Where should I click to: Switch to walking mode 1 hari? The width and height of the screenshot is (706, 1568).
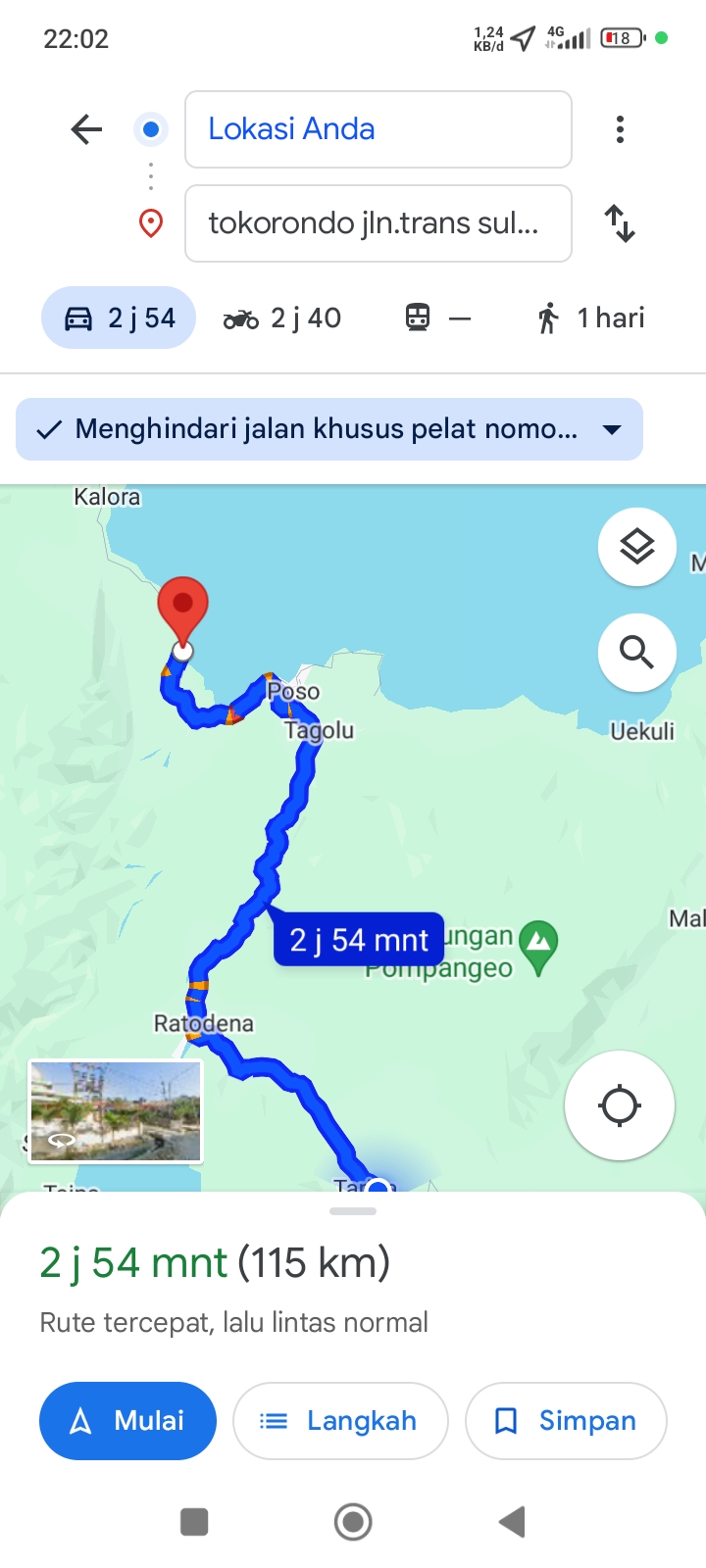click(590, 318)
